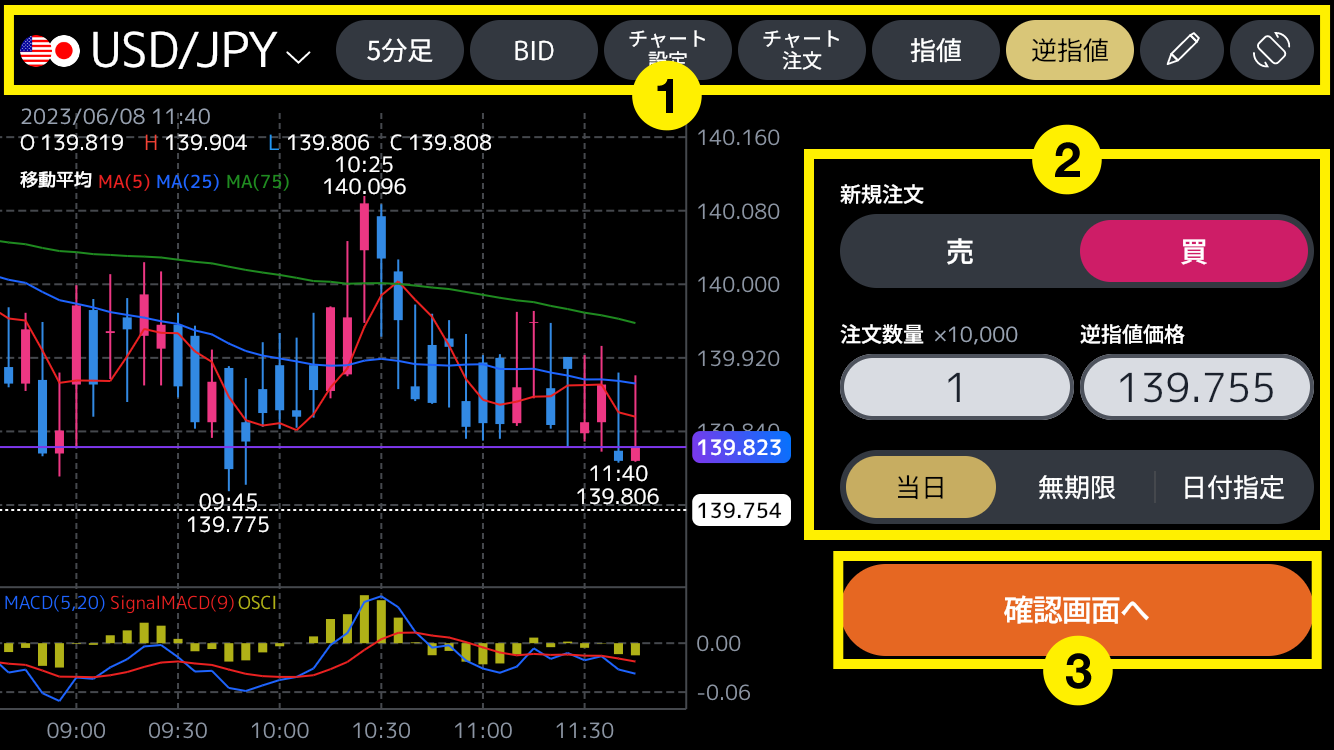The width and height of the screenshot is (1334, 750).
Task: Set order expiry to 当日
Action: tap(921, 488)
